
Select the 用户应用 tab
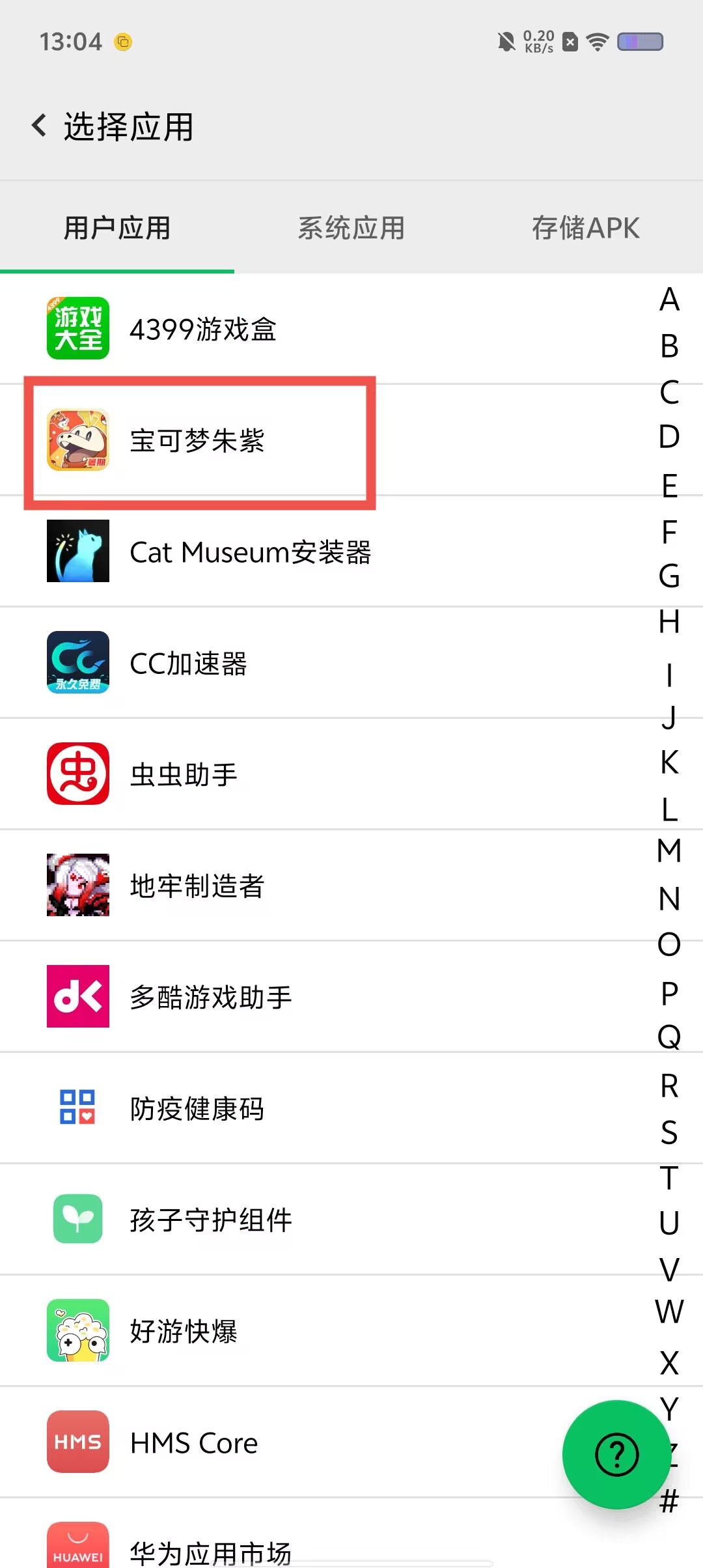(117, 228)
